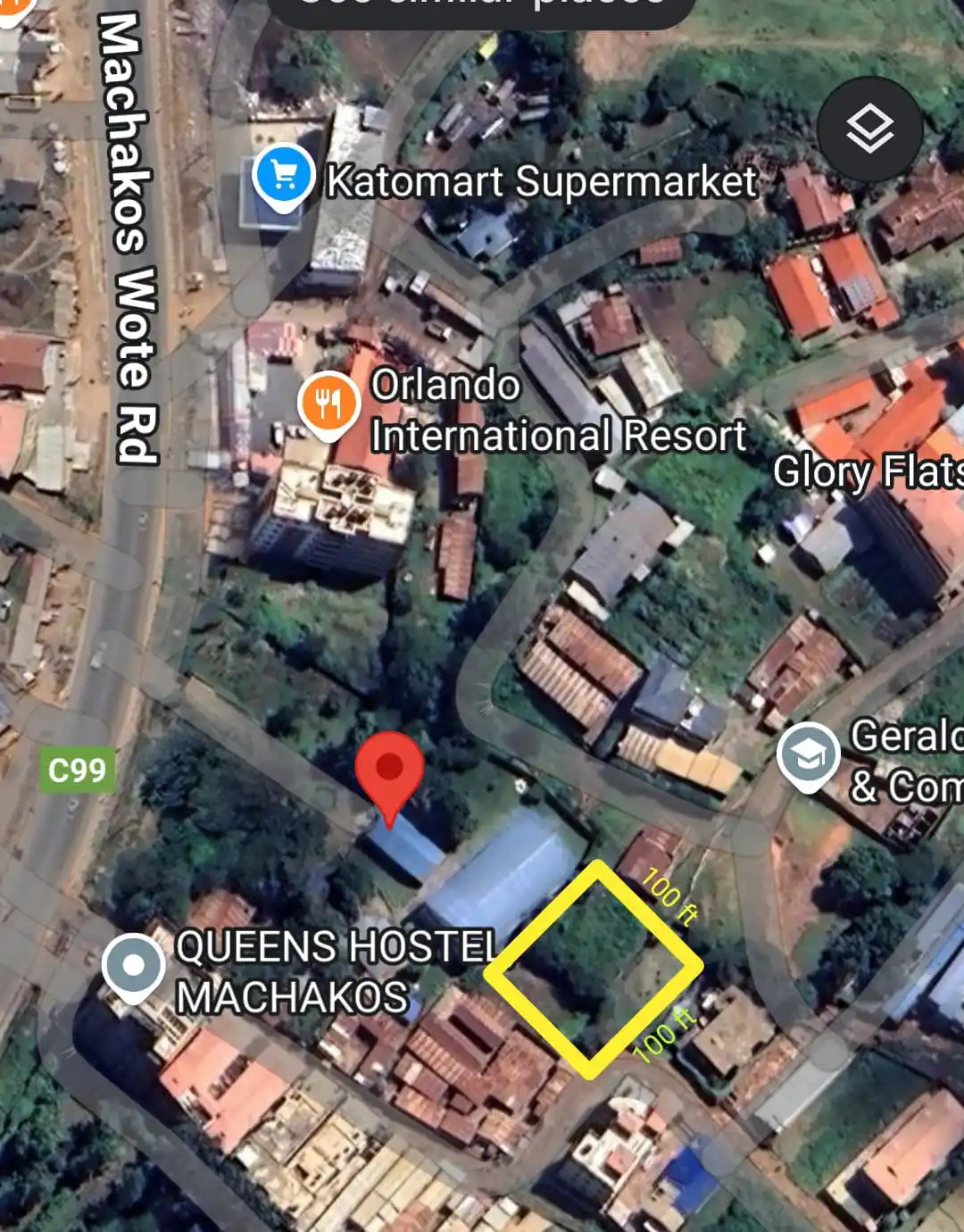
Task: Open the Queens Hostel Machakos marker
Action: [133, 966]
